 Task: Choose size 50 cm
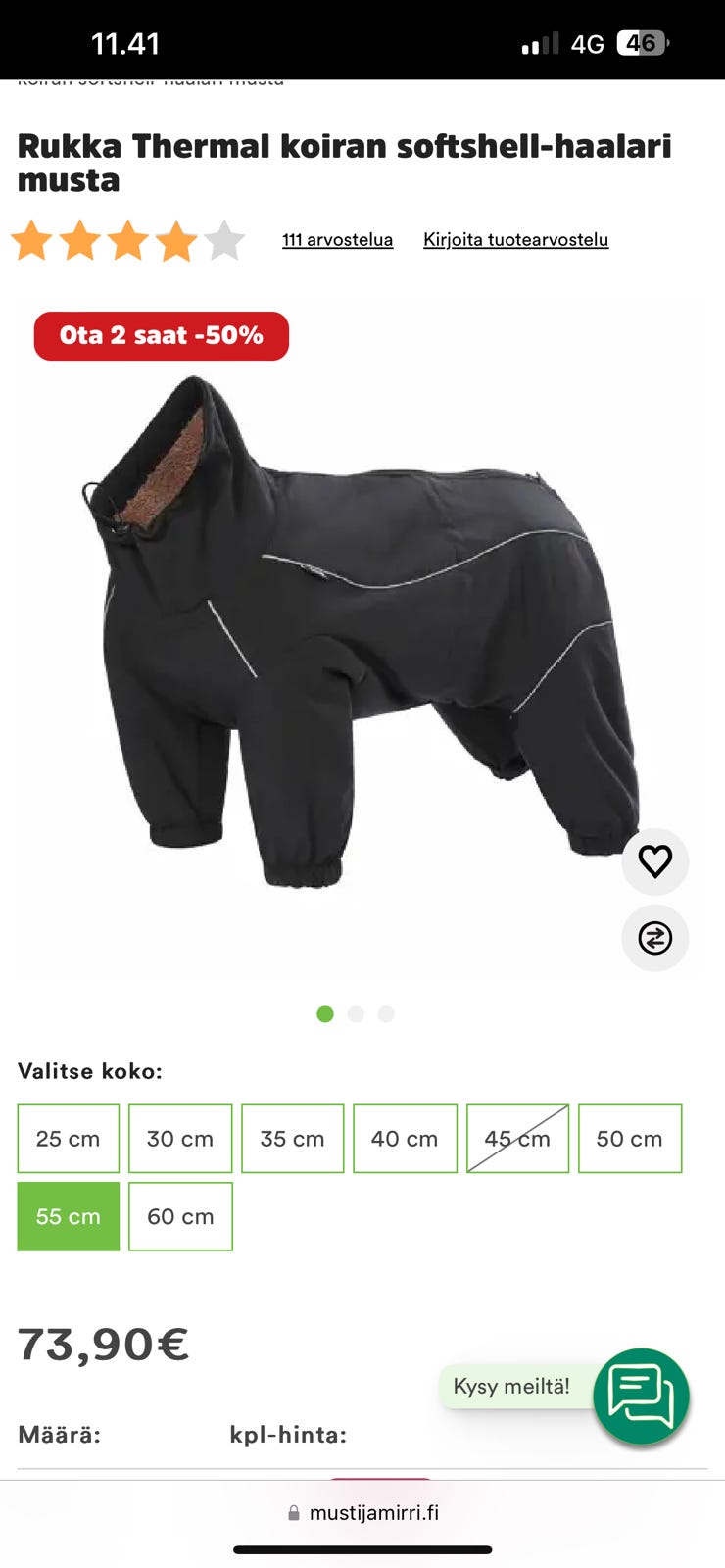pyautogui.click(x=629, y=1139)
